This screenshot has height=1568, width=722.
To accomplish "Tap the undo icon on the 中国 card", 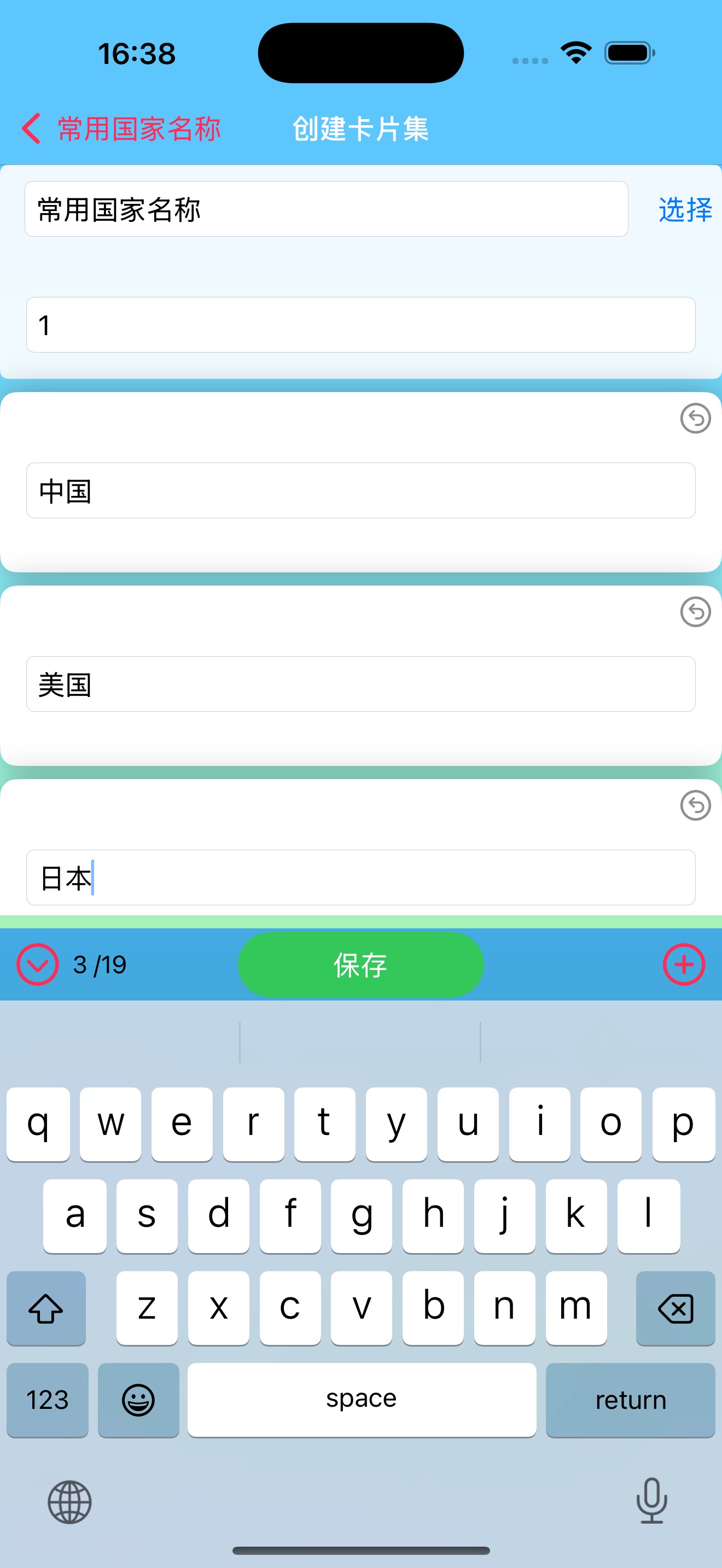I will click(695, 418).
